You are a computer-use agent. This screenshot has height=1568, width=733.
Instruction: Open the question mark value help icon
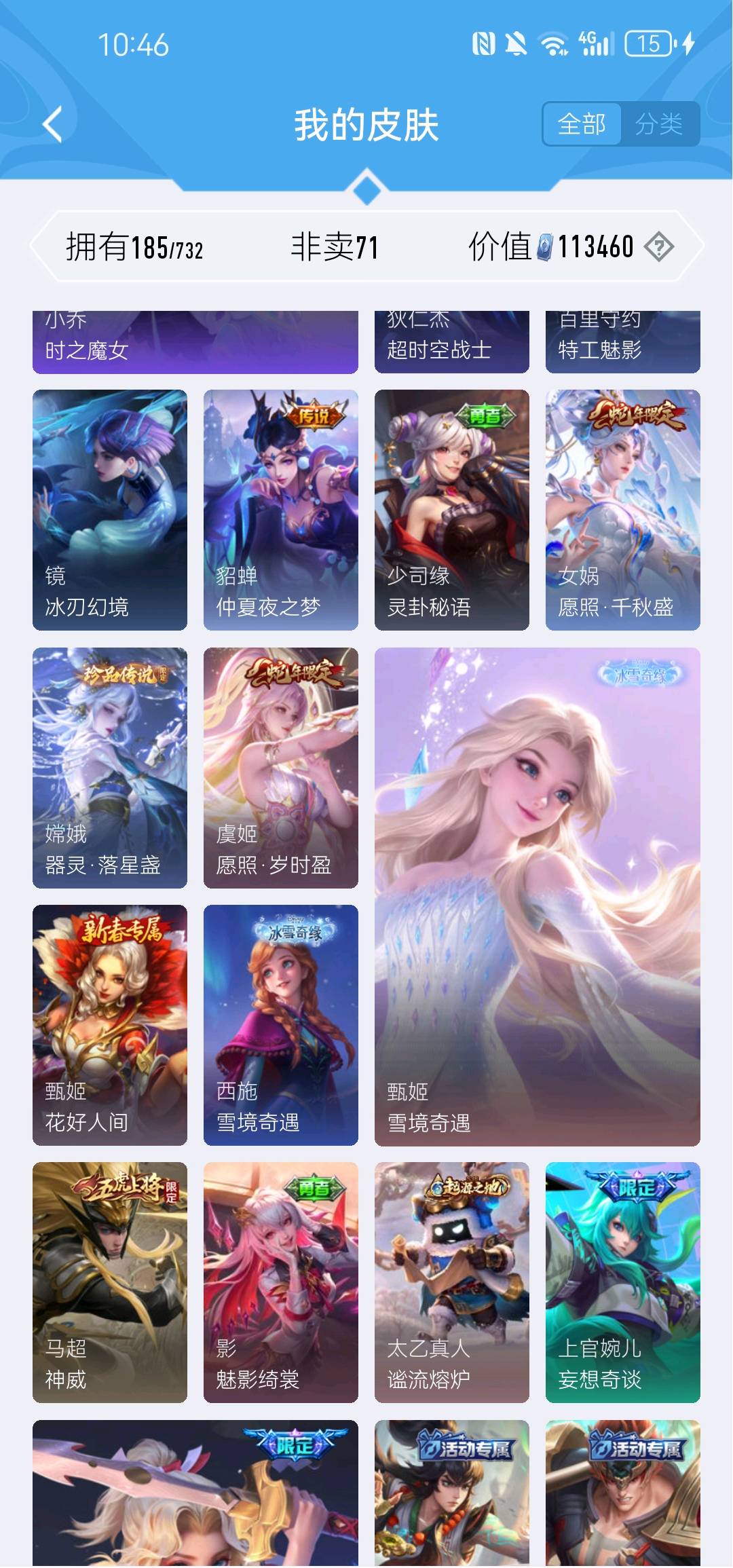(658, 246)
